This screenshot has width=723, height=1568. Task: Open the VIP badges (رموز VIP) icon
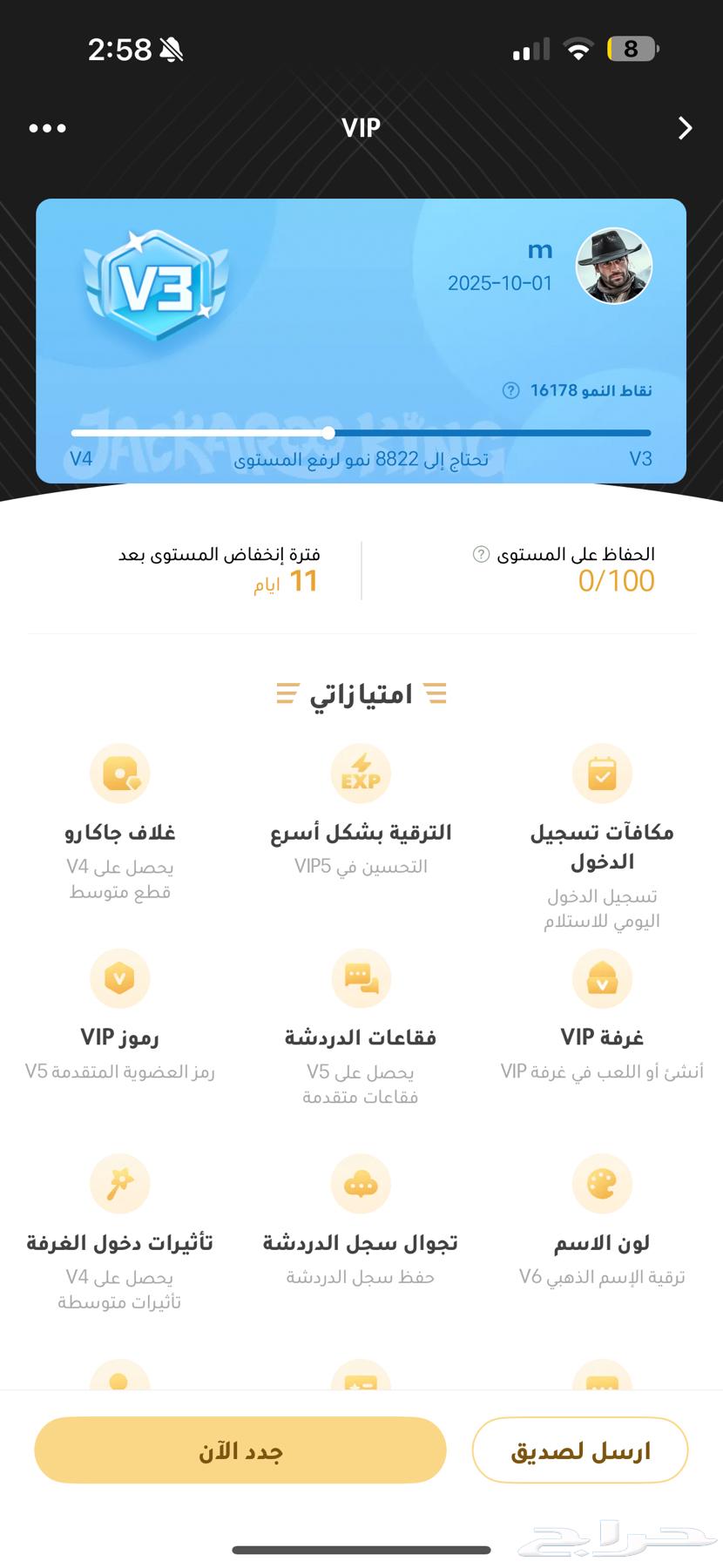point(120,978)
